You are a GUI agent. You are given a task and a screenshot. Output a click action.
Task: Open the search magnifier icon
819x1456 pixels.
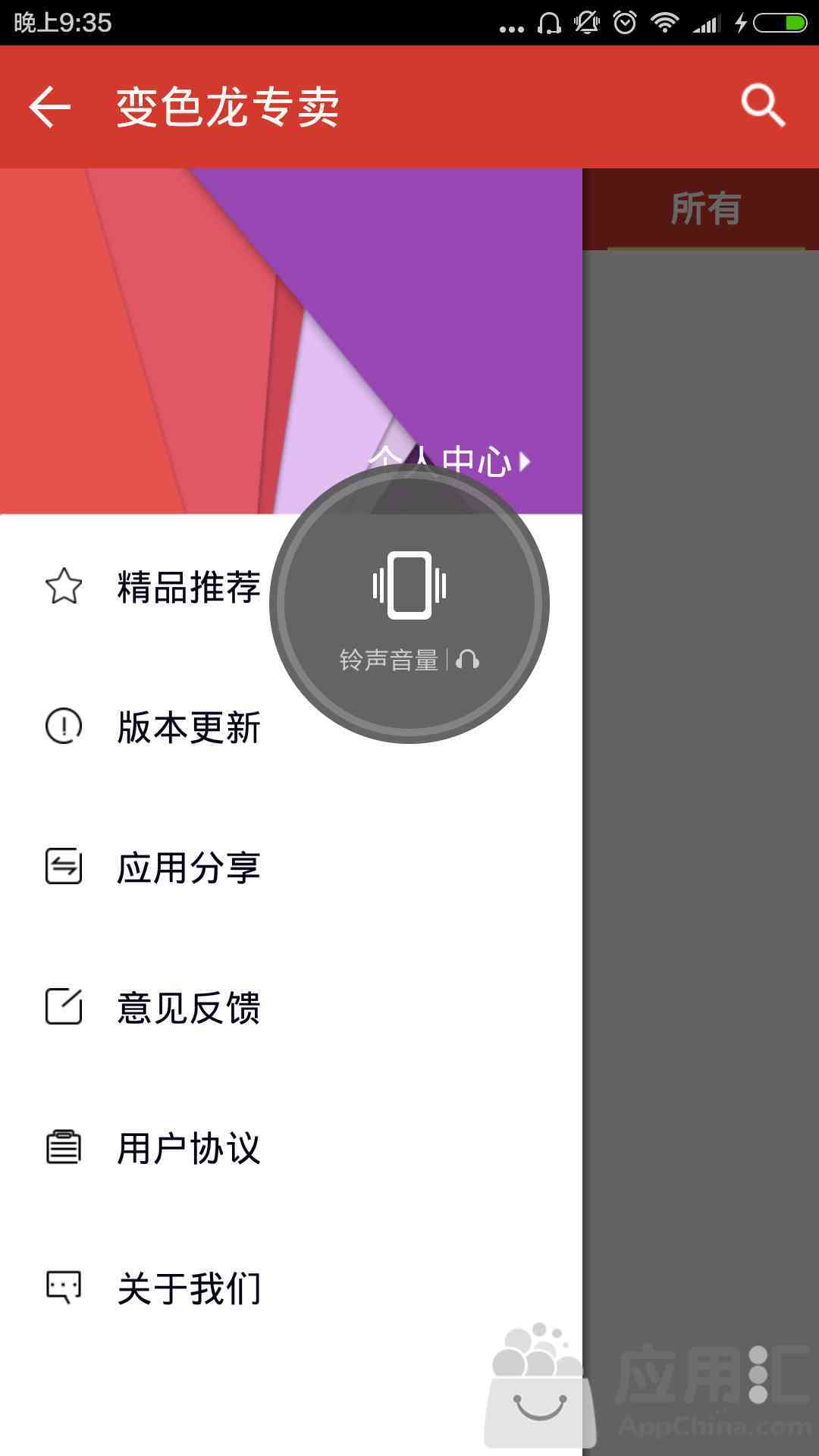point(763,105)
